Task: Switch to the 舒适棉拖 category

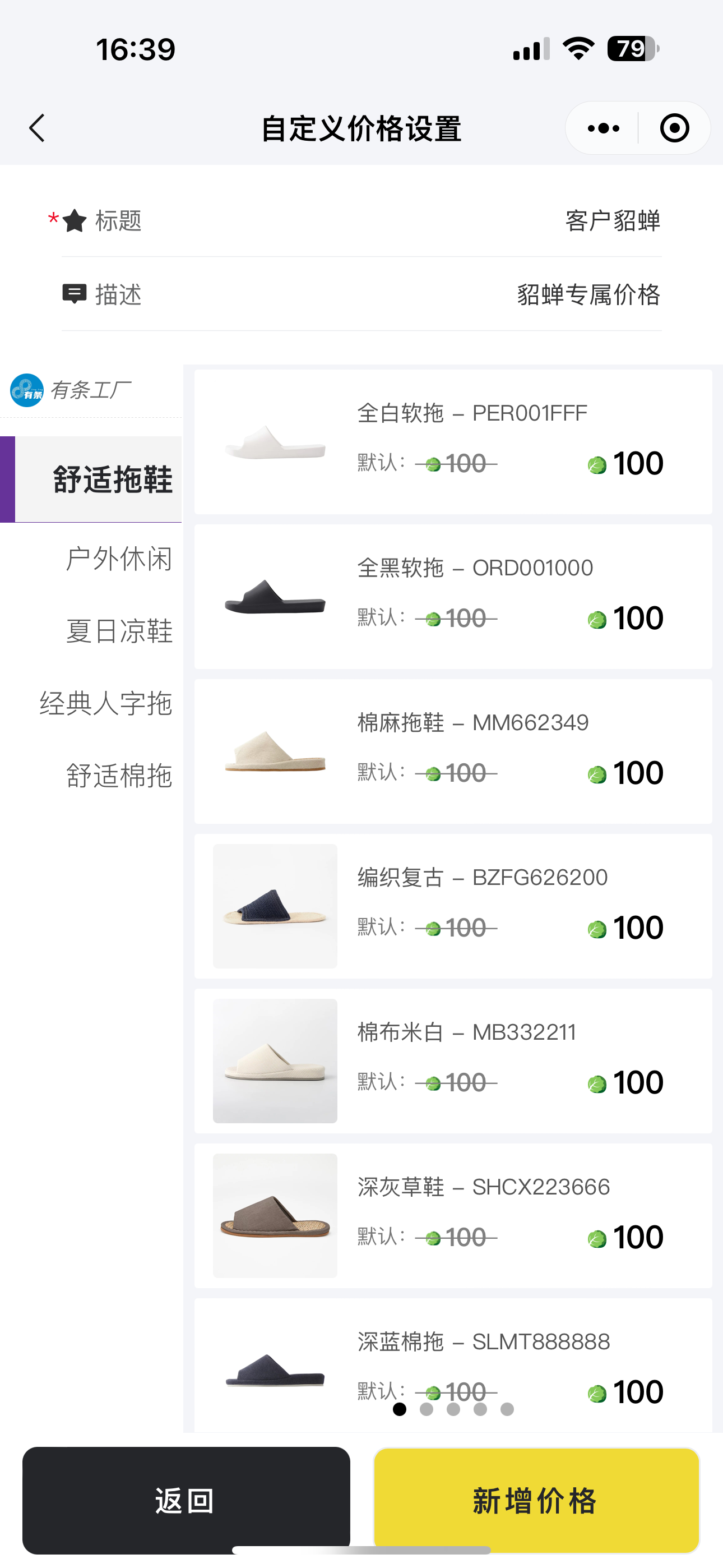Action: click(119, 776)
